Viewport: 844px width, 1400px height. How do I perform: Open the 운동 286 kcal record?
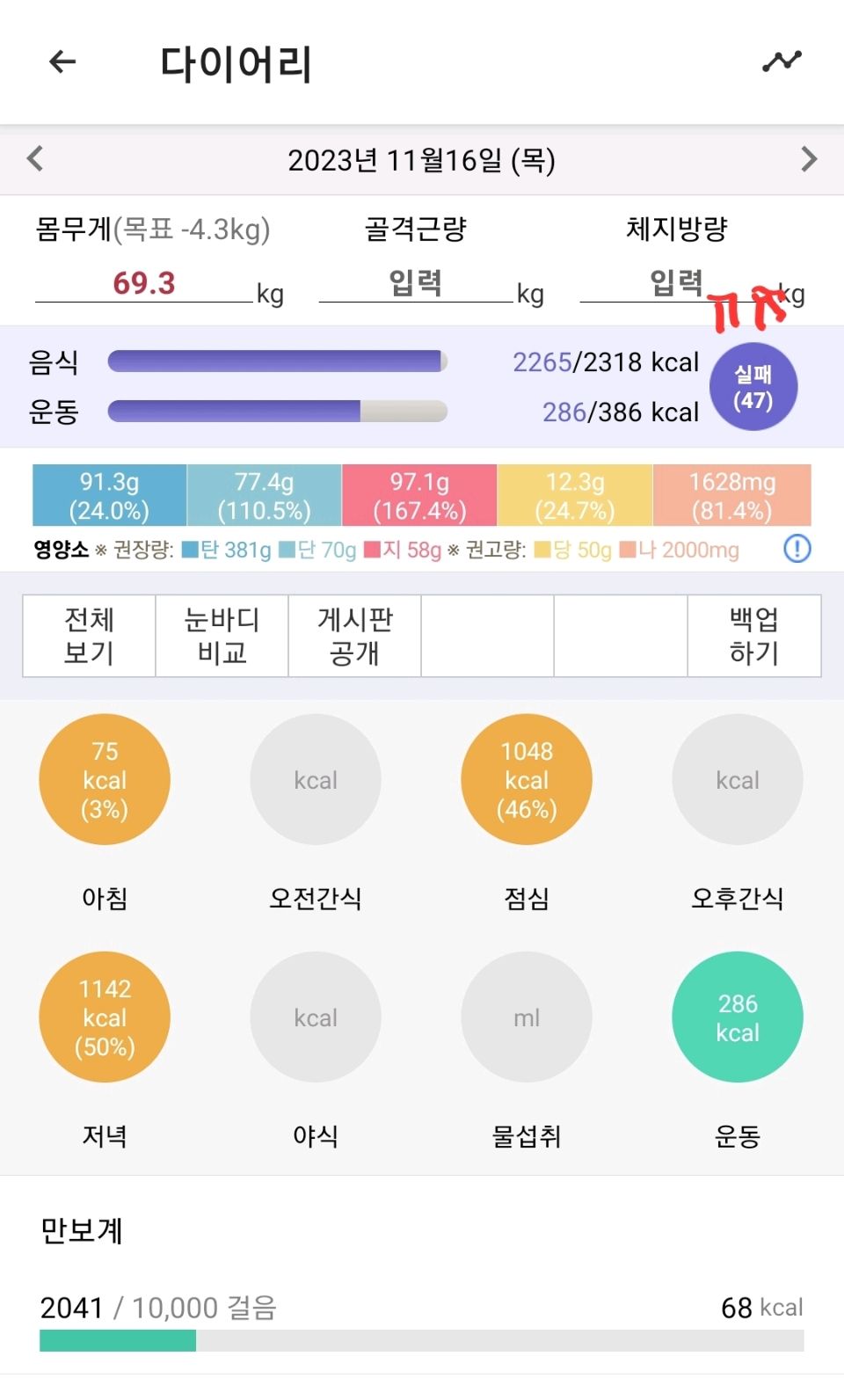click(738, 1017)
